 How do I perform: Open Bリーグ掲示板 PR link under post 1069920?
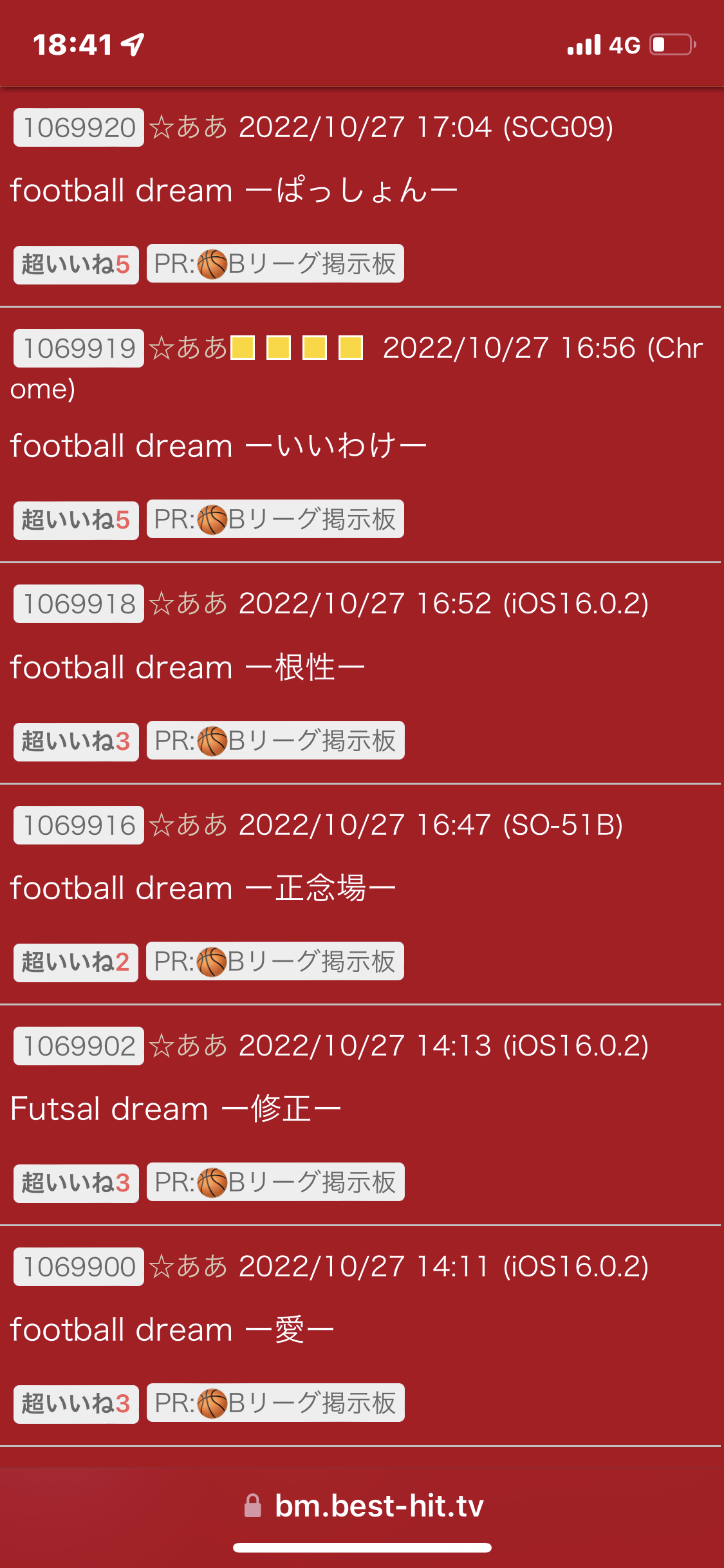click(x=275, y=263)
